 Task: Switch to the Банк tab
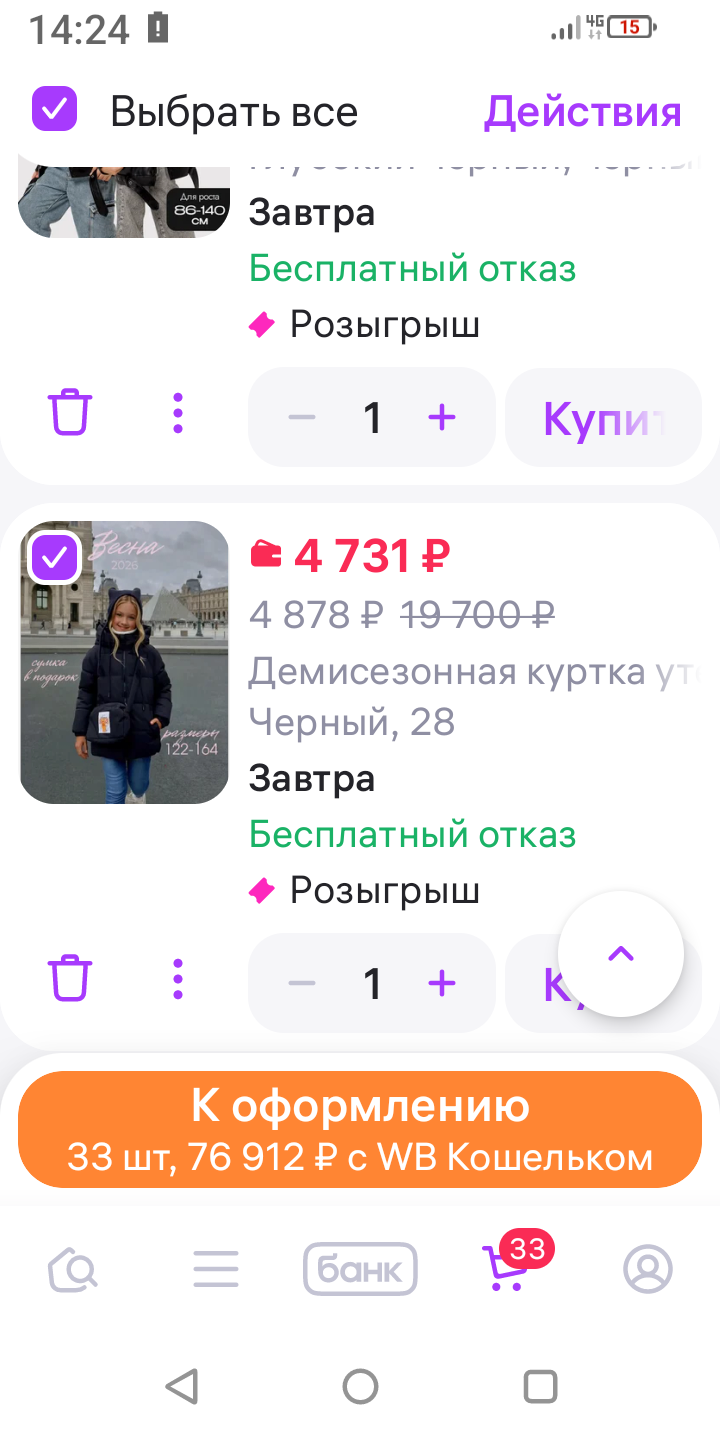(x=360, y=1270)
